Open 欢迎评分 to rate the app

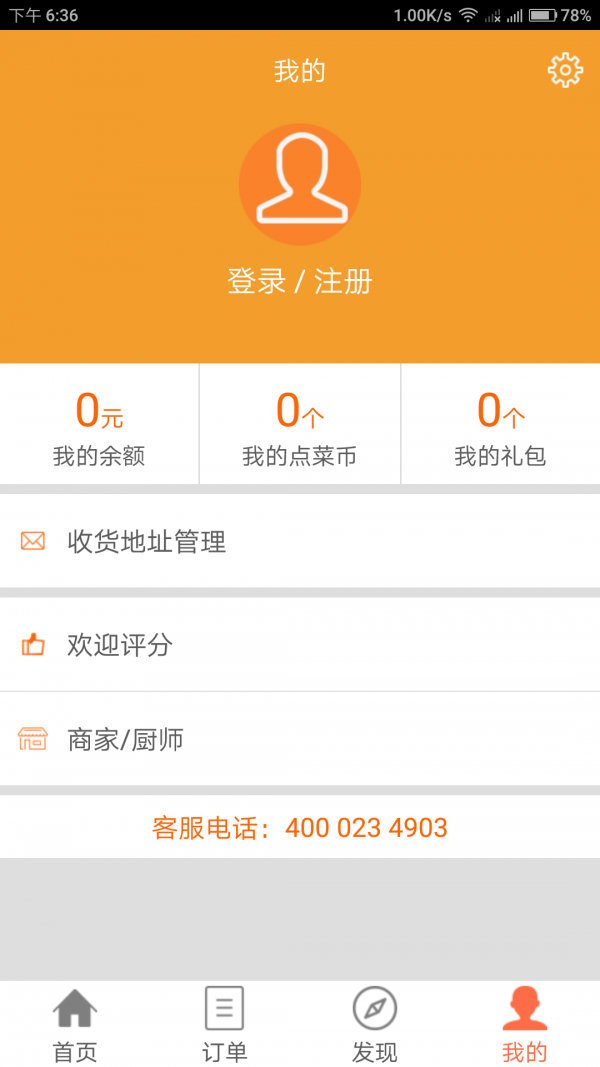click(x=300, y=645)
